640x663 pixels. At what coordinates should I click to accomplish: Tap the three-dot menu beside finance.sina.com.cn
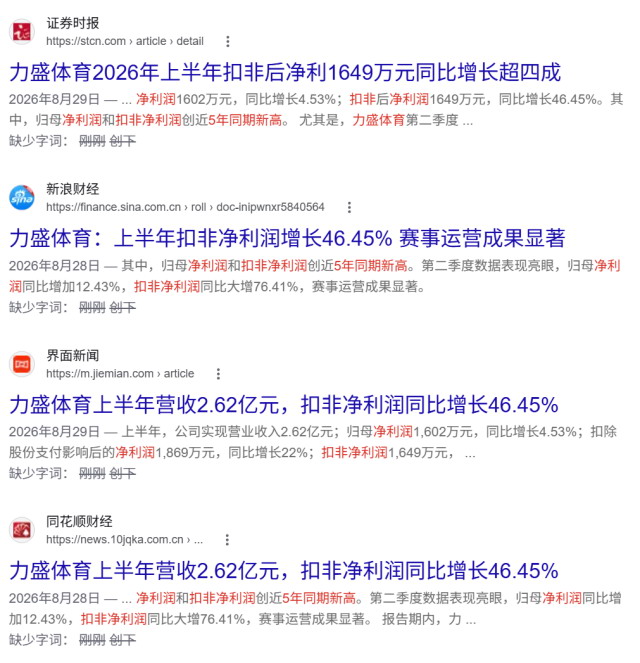point(349,207)
